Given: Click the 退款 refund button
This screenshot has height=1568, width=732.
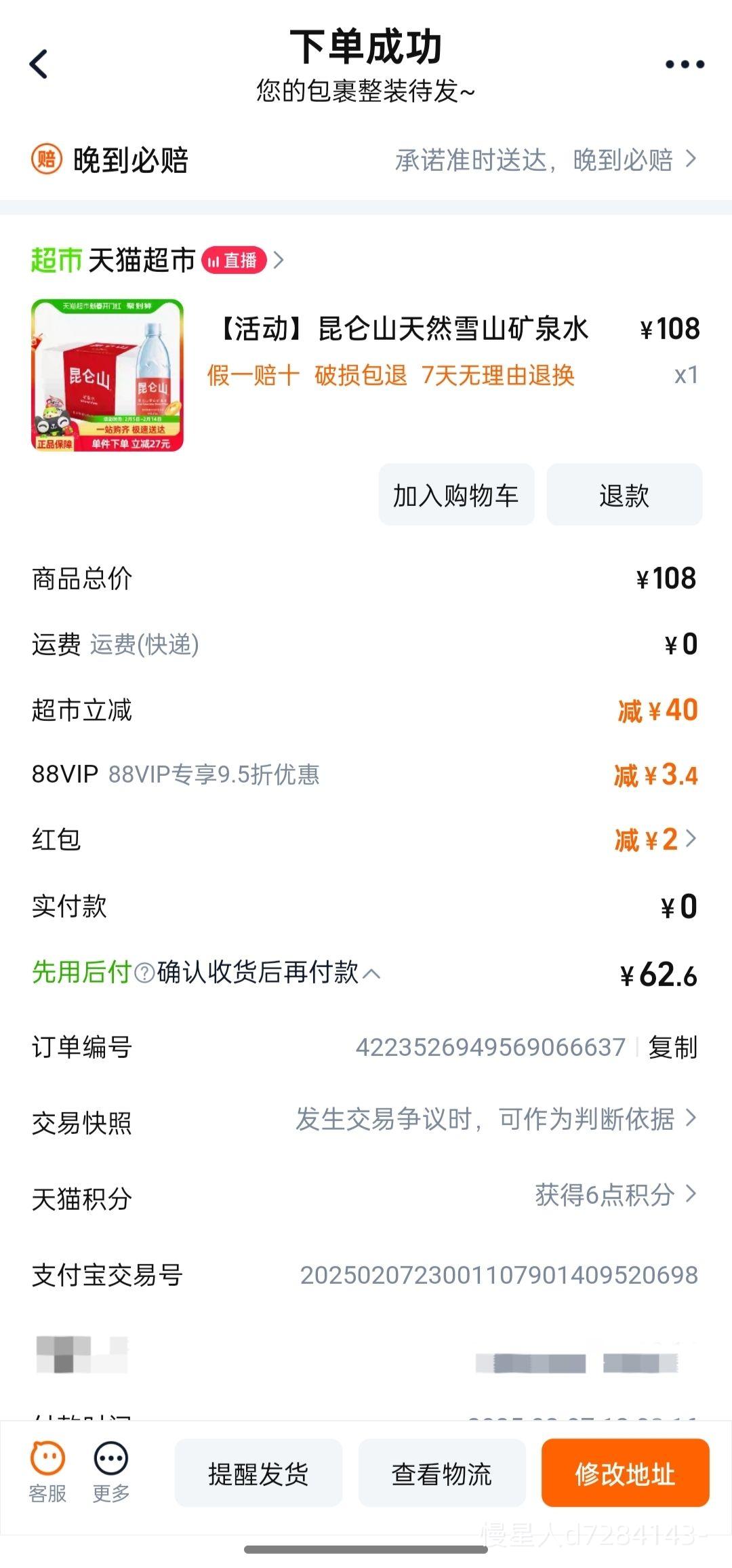Looking at the screenshot, I should [x=624, y=494].
